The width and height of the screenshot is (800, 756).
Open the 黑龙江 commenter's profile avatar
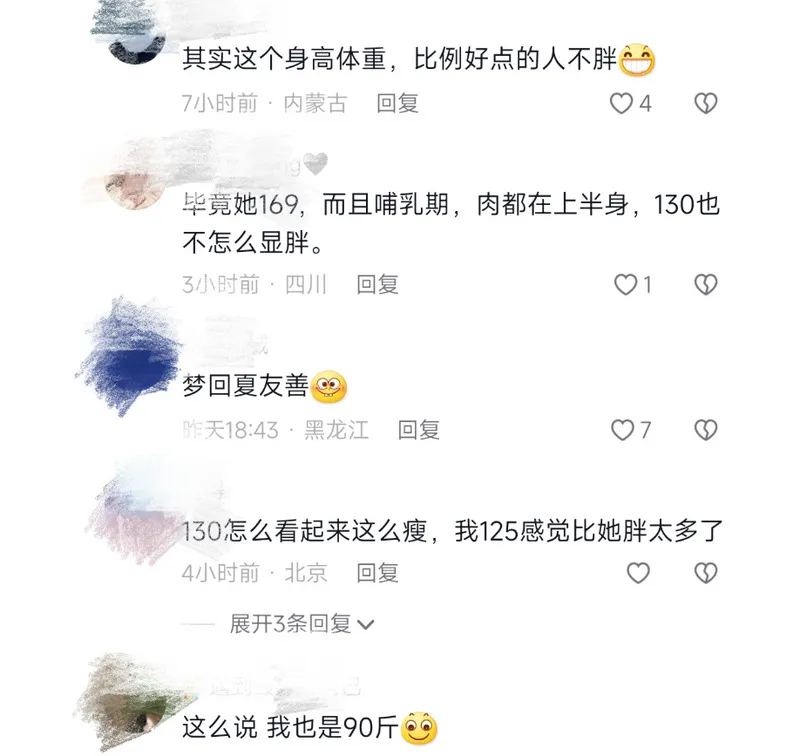tap(134, 355)
